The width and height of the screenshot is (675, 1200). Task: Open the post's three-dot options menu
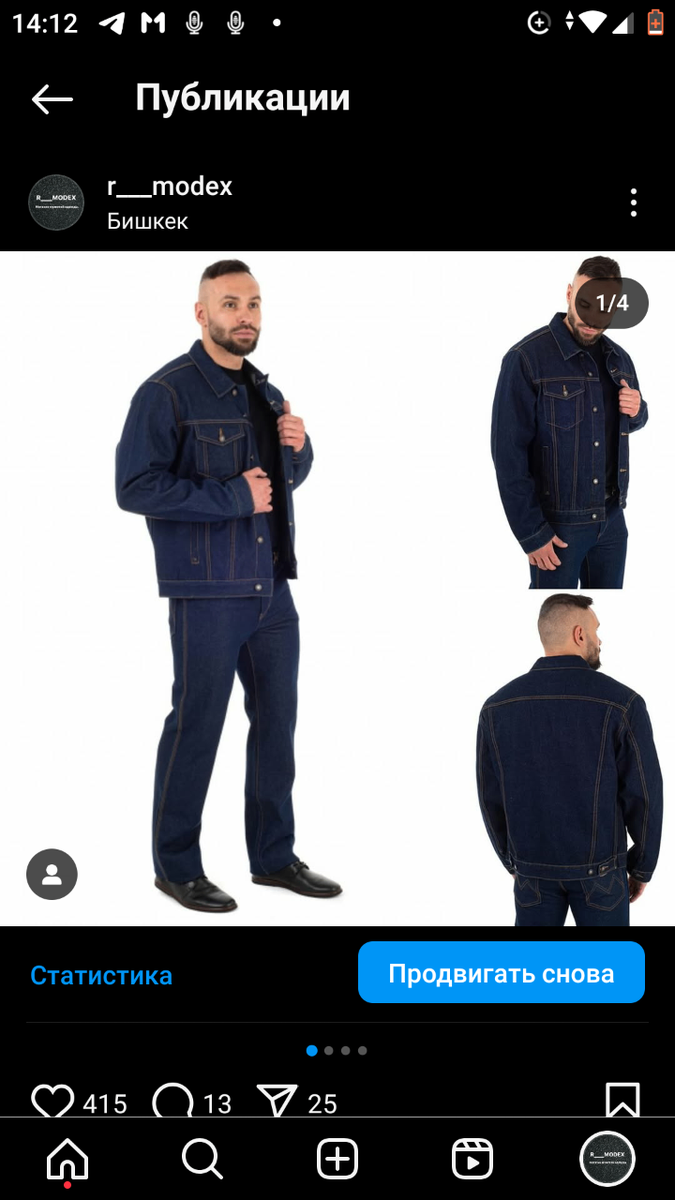[x=633, y=203]
